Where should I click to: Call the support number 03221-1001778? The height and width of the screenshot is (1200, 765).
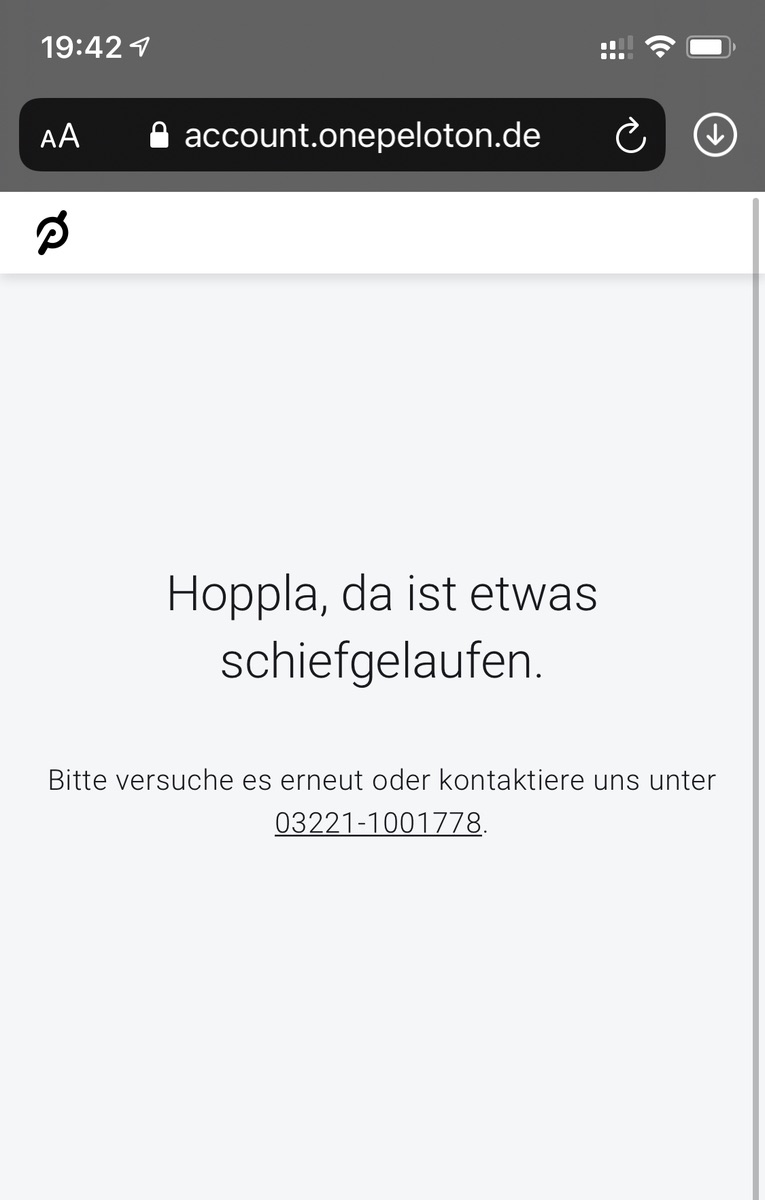(x=378, y=823)
